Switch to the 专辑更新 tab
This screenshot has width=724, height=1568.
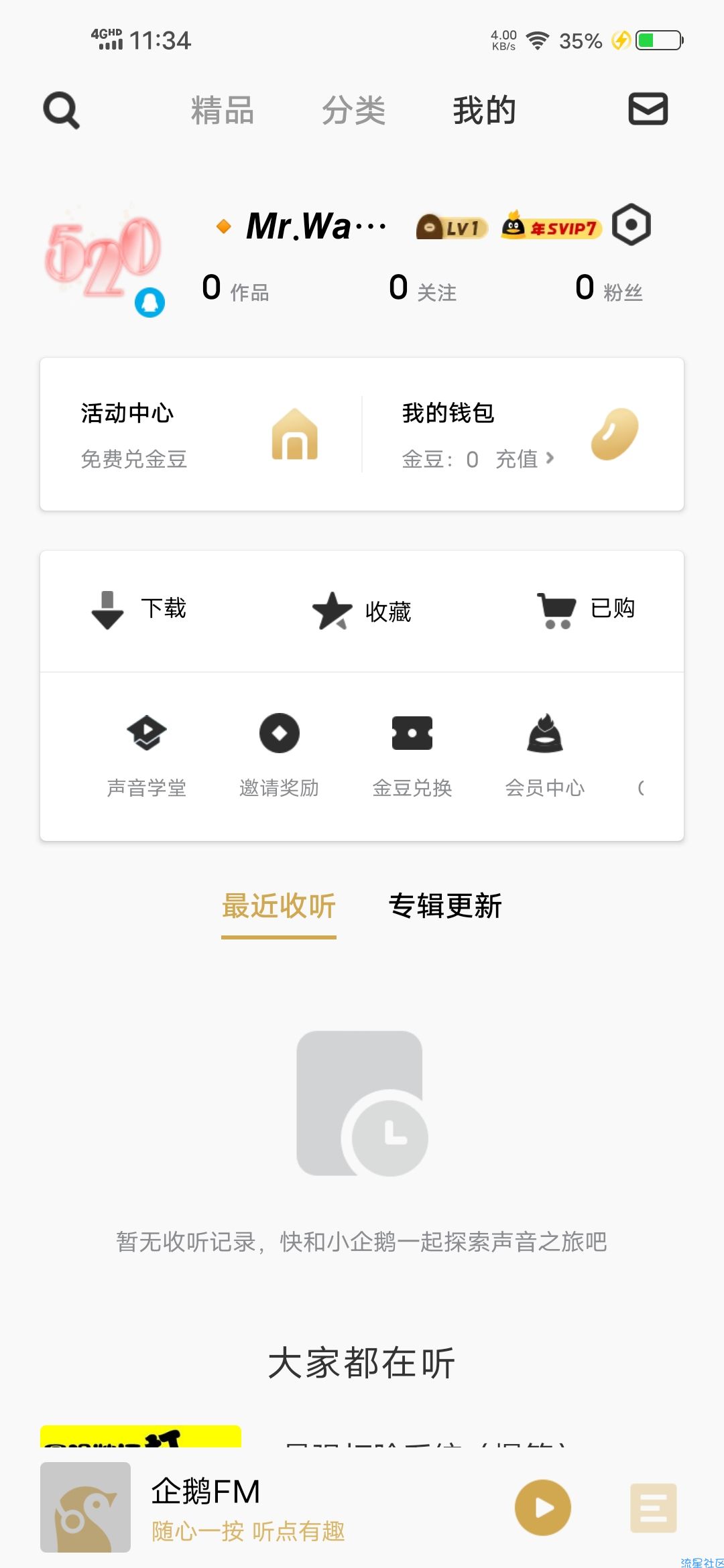[445, 906]
